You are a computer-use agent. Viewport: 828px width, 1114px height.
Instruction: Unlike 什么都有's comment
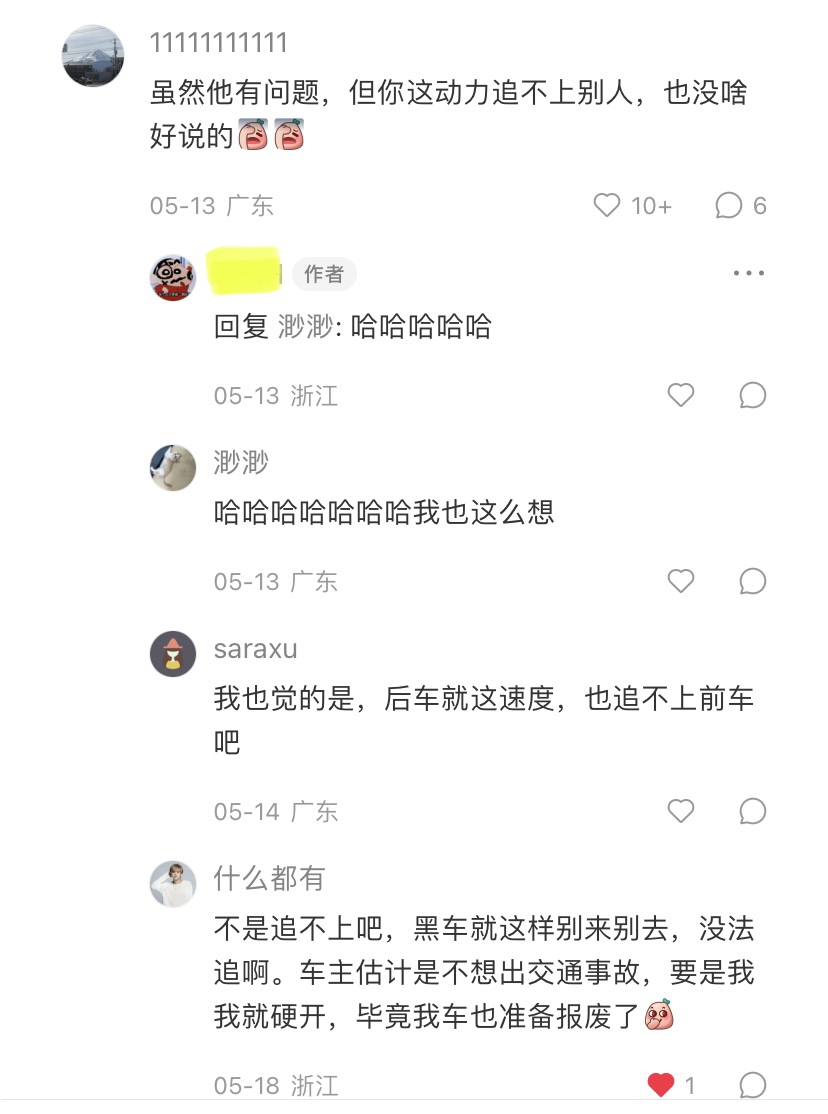tap(661, 1084)
